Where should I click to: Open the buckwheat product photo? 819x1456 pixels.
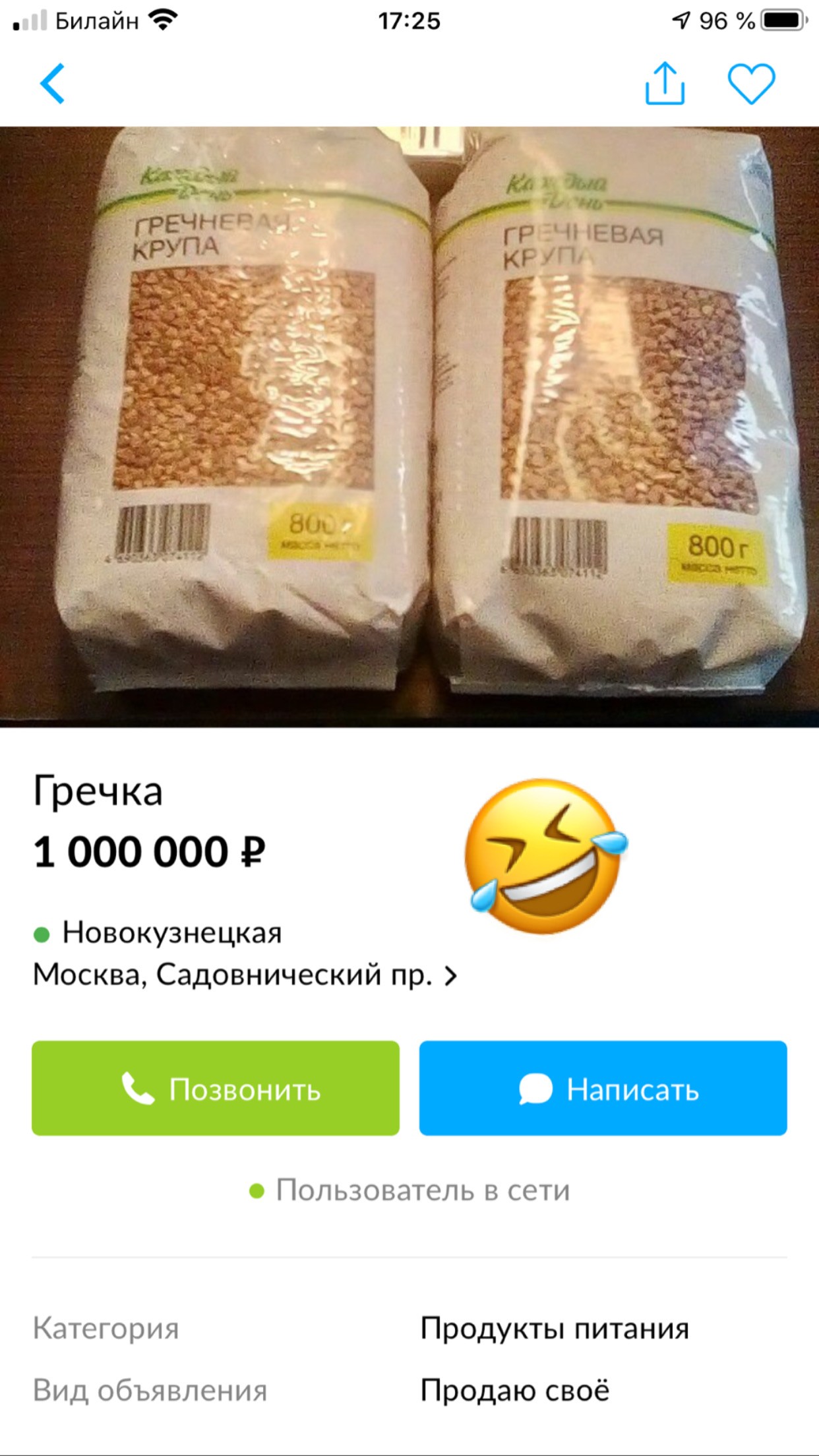[409, 427]
